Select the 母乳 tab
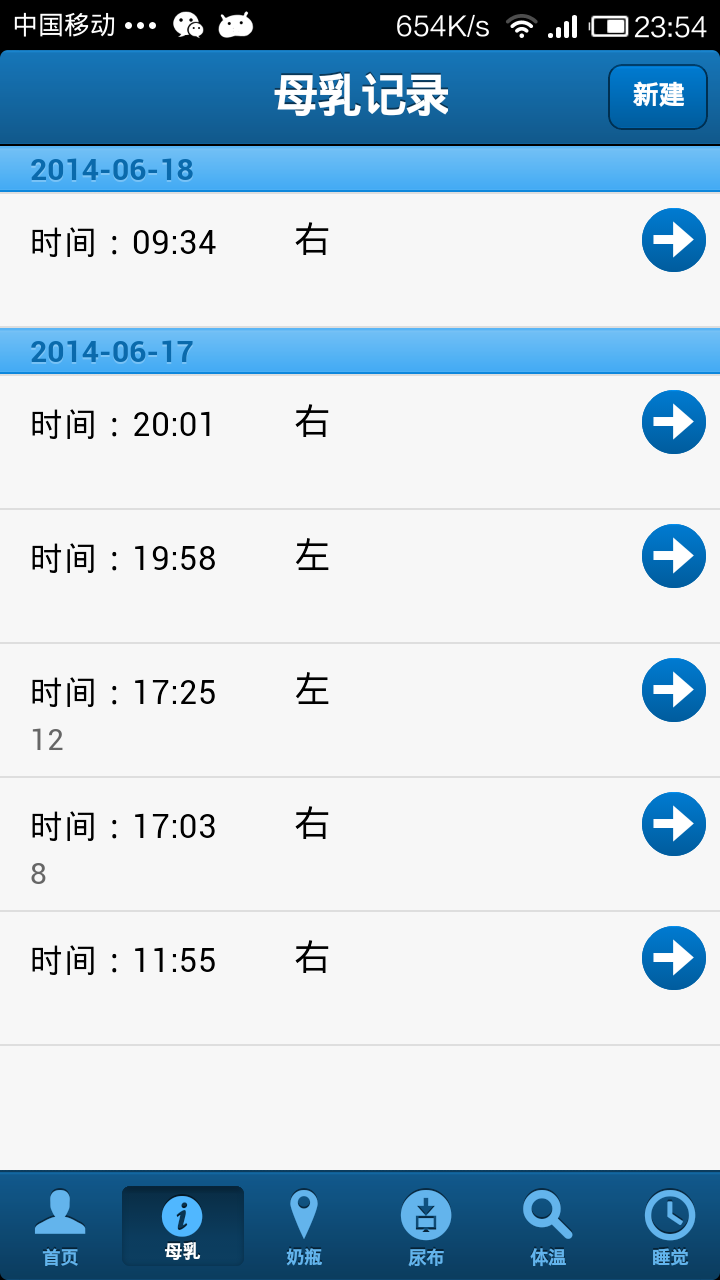Viewport: 720px width, 1280px height. tap(182, 1227)
